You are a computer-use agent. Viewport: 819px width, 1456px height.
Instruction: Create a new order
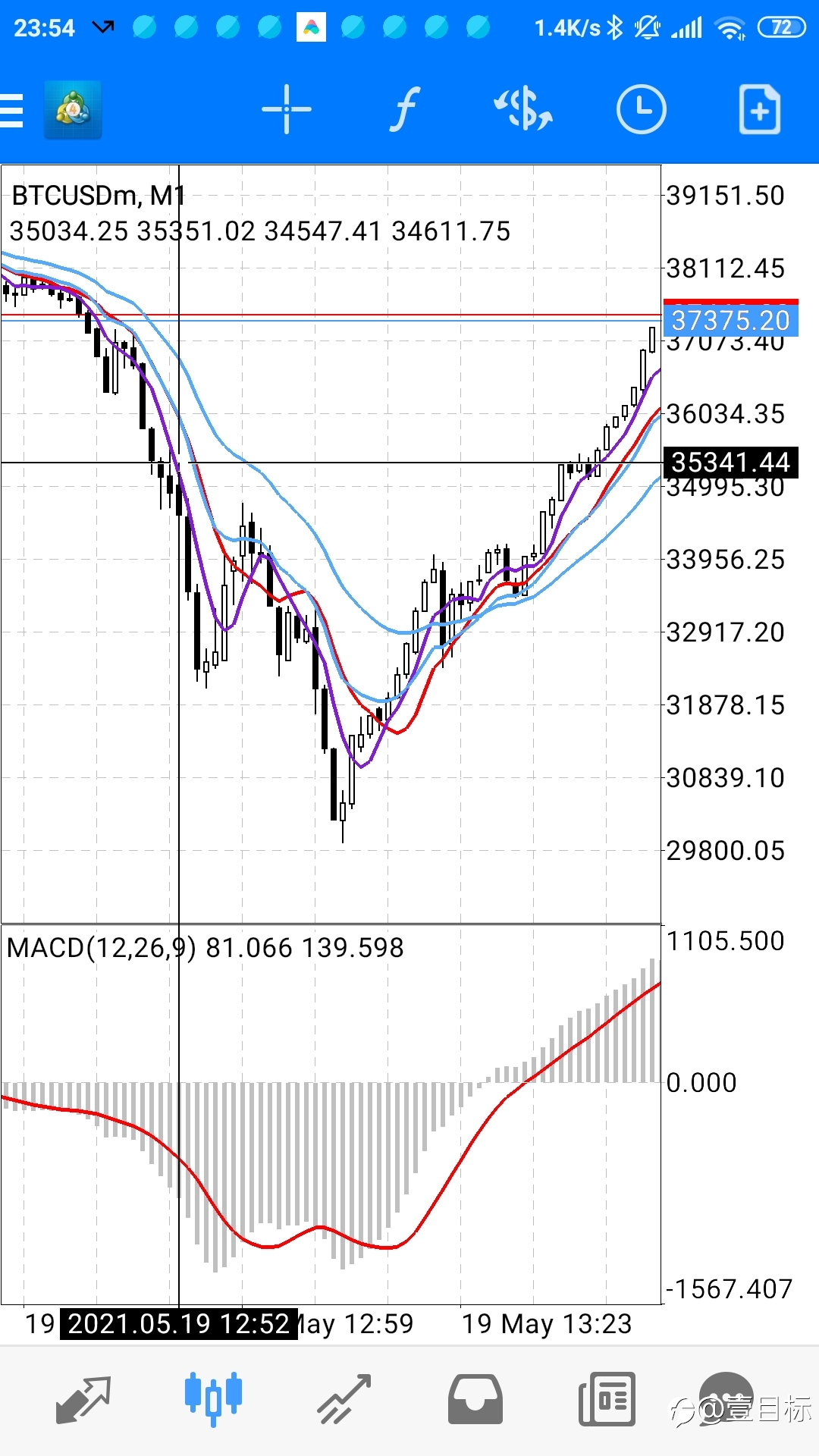760,110
